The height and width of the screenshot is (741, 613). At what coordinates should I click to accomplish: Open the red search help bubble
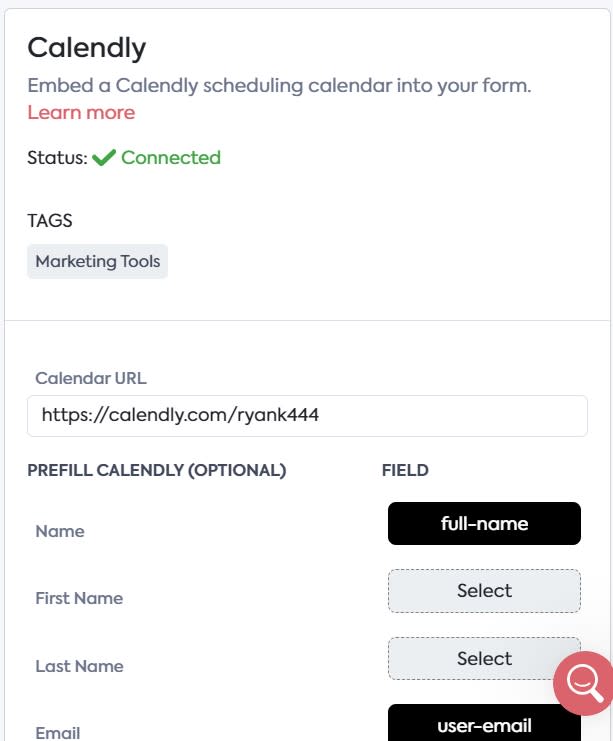coord(582,682)
